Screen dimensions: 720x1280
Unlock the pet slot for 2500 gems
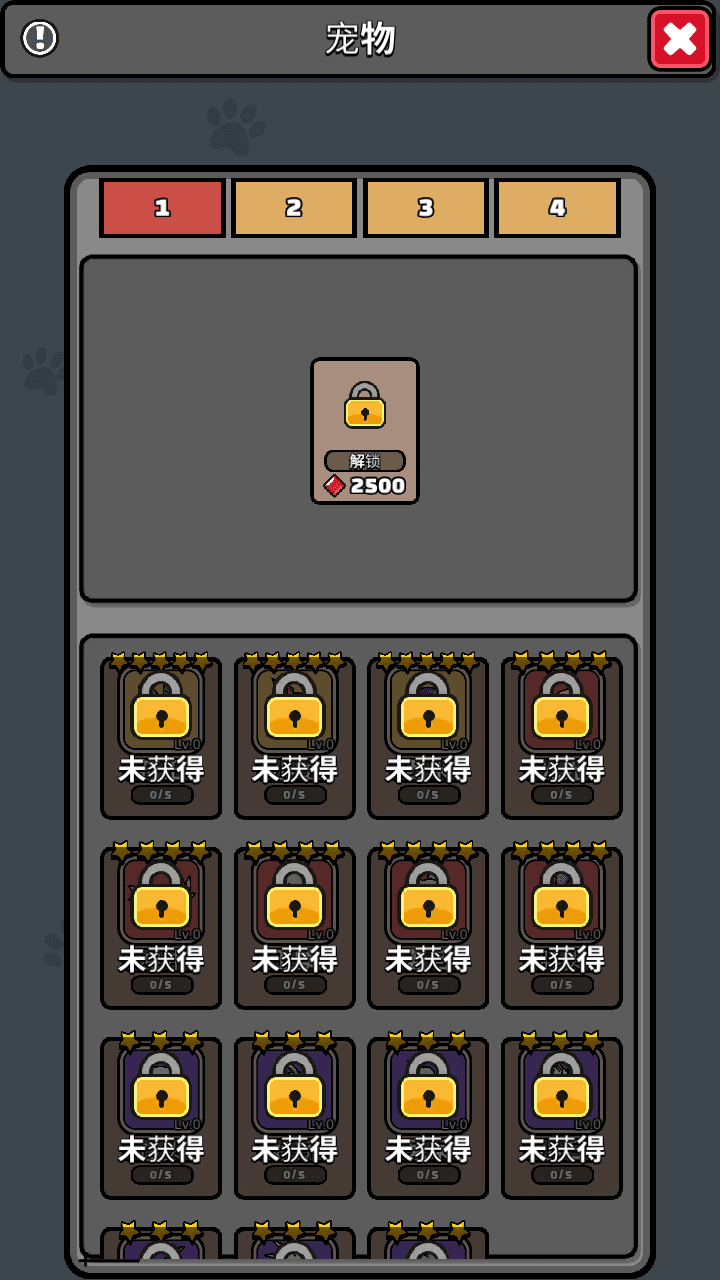[x=365, y=431]
